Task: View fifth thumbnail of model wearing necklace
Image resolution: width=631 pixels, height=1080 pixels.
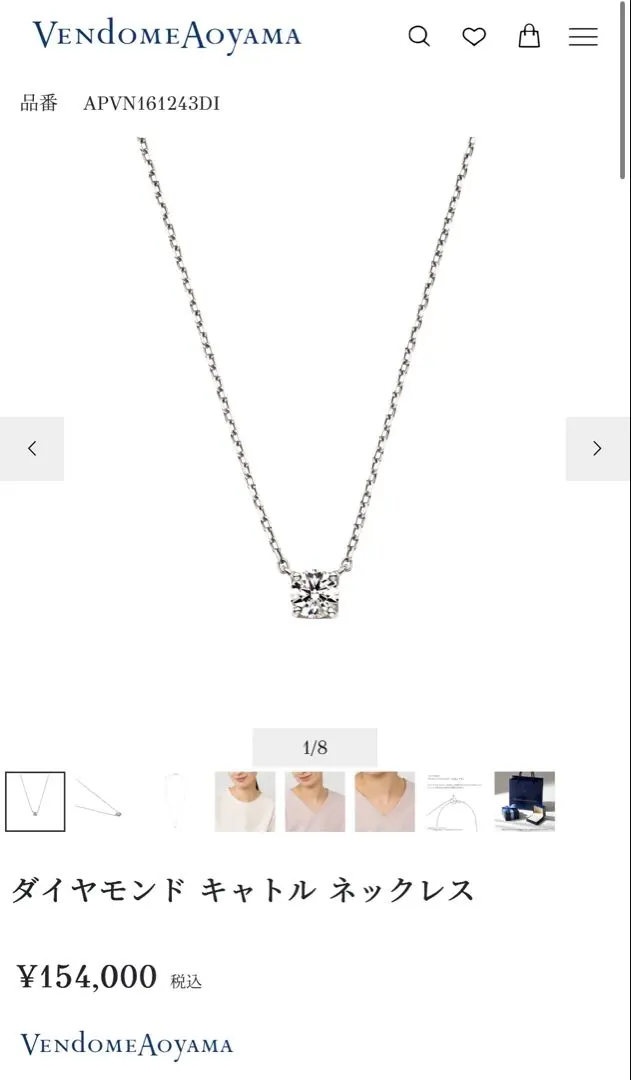Action: click(315, 801)
